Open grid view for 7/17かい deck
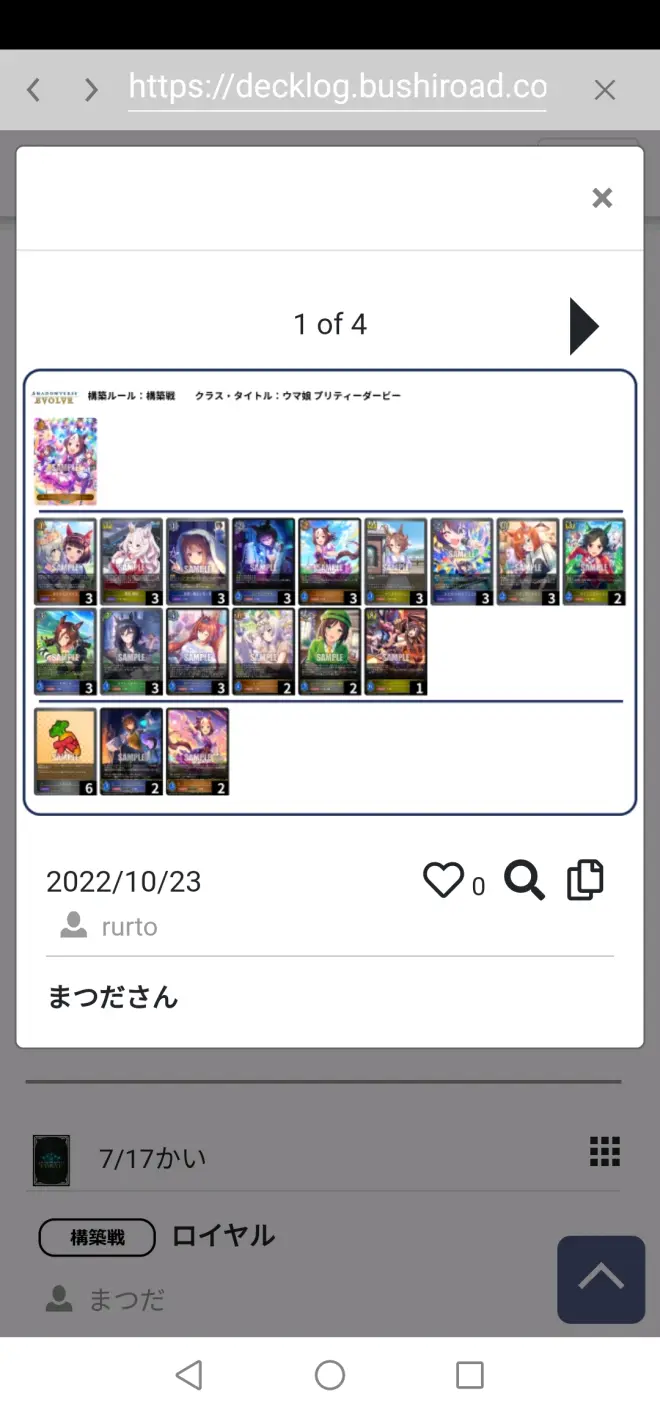Image resolution: width=660 pixels, height=1413 pixels. (x=605, y=1152)
